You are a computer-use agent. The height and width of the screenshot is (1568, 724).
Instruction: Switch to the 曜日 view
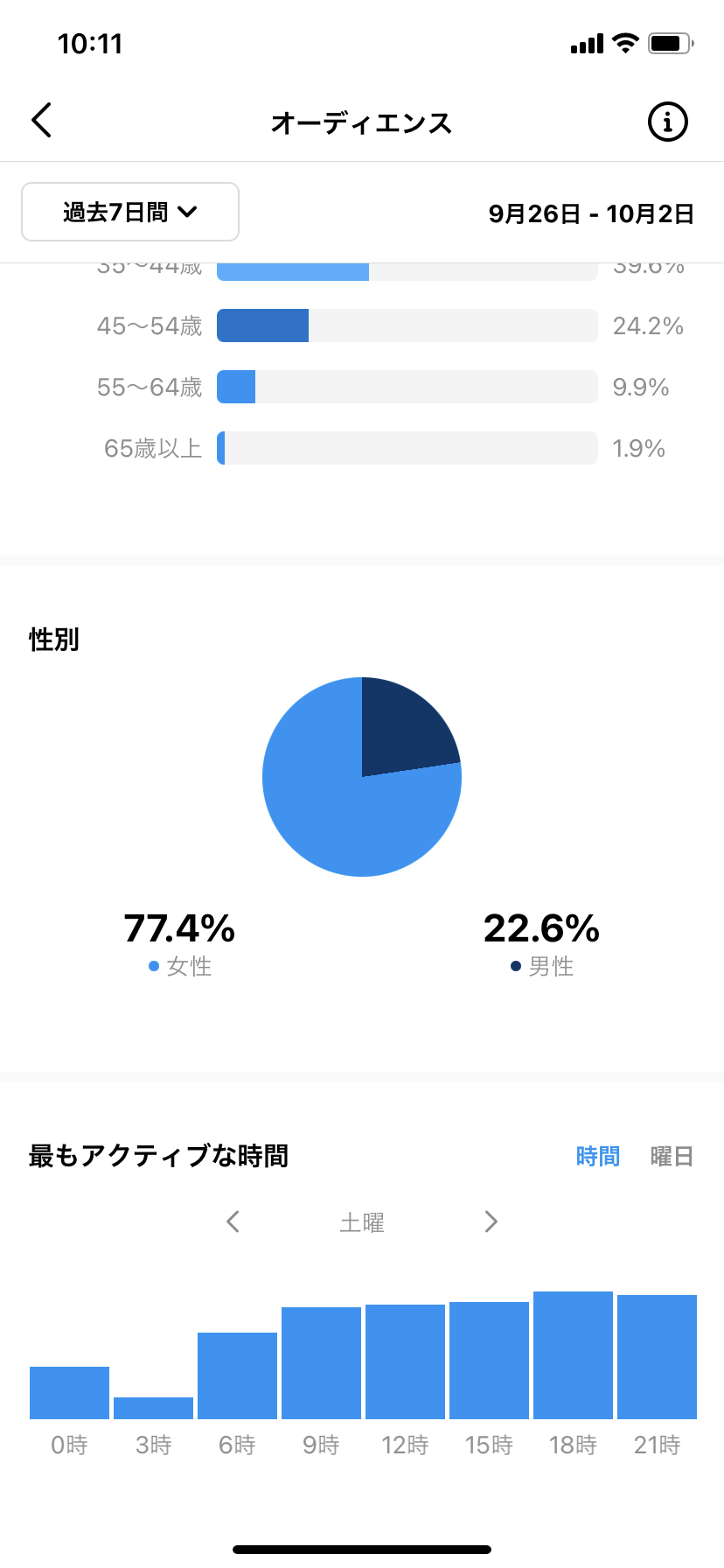(672, 1157)
